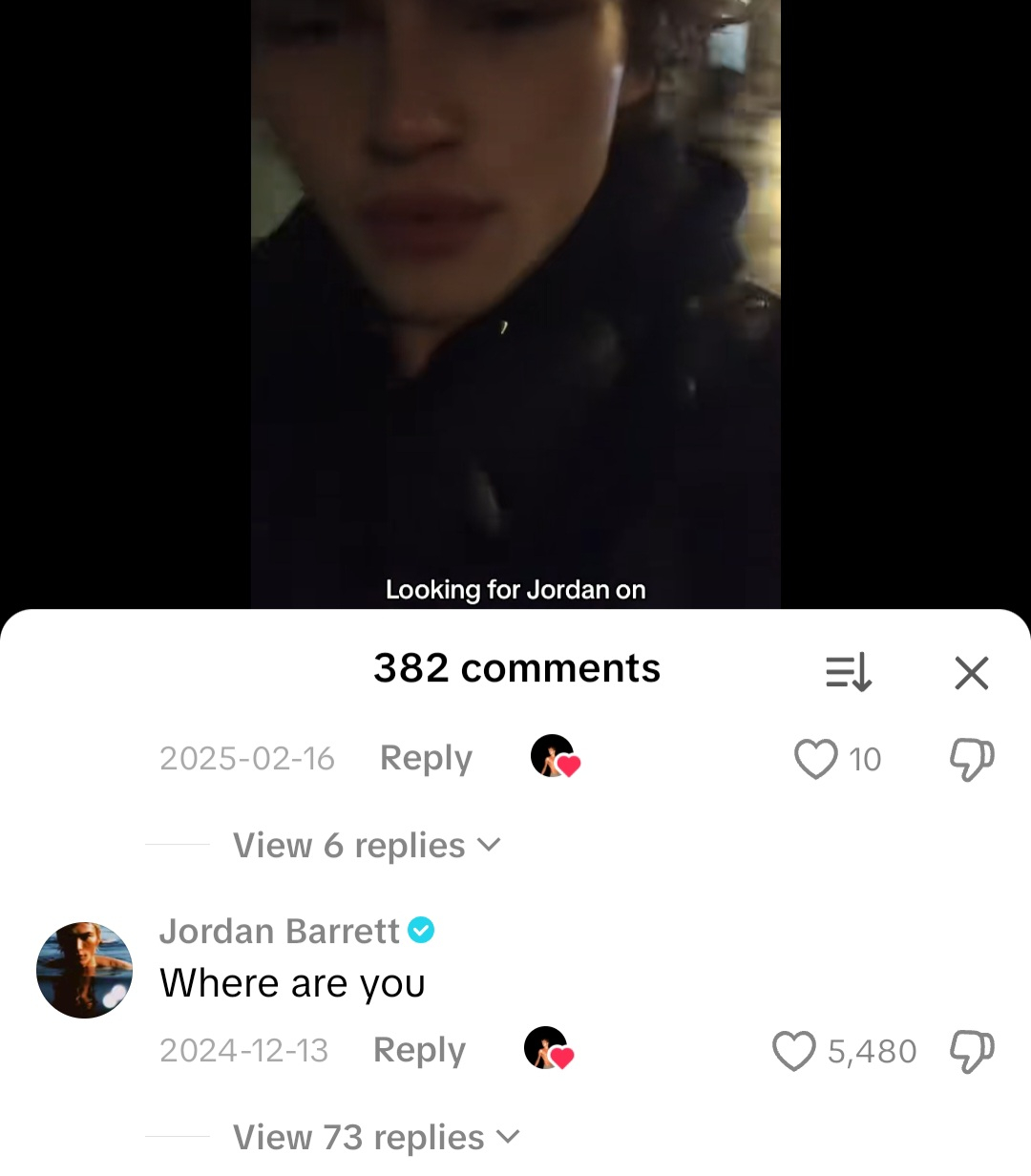Click Jordan Barrett's blue verified badge
1031x1176 pixels.
[x=423, y=931]
